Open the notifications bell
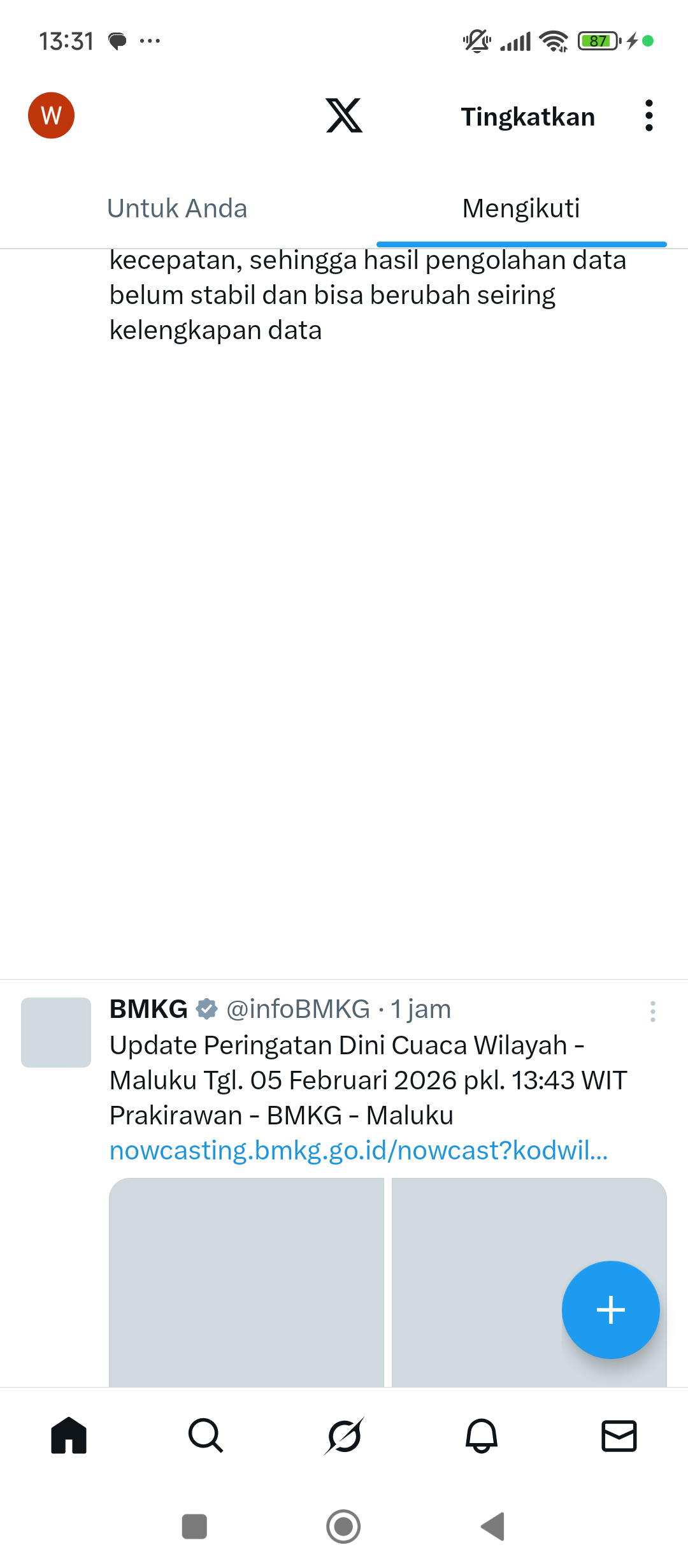Viewport: 688px width, 1568px height. click(482, 1436)
